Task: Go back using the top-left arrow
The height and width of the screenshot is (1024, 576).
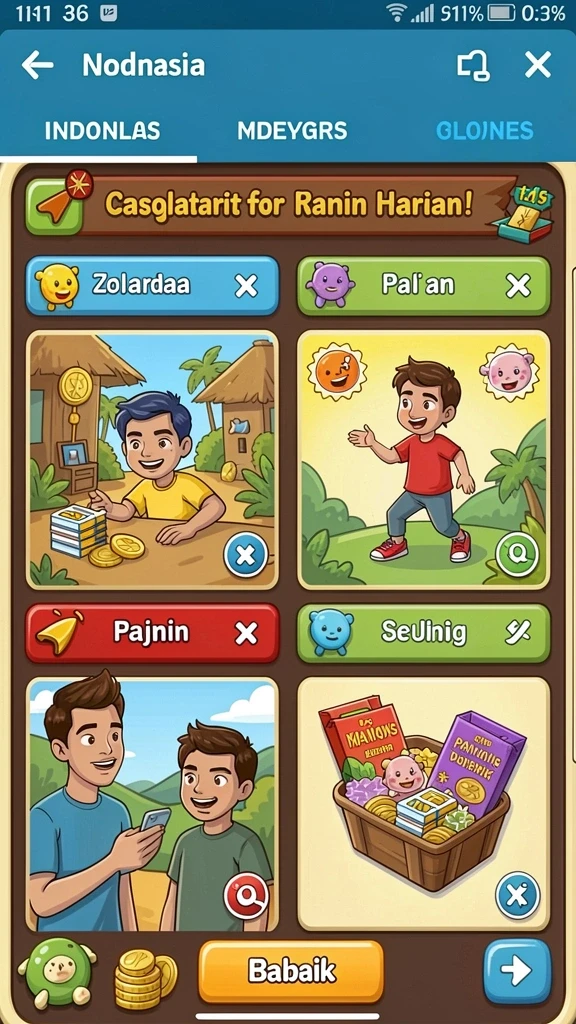Action: click(37, 65)
